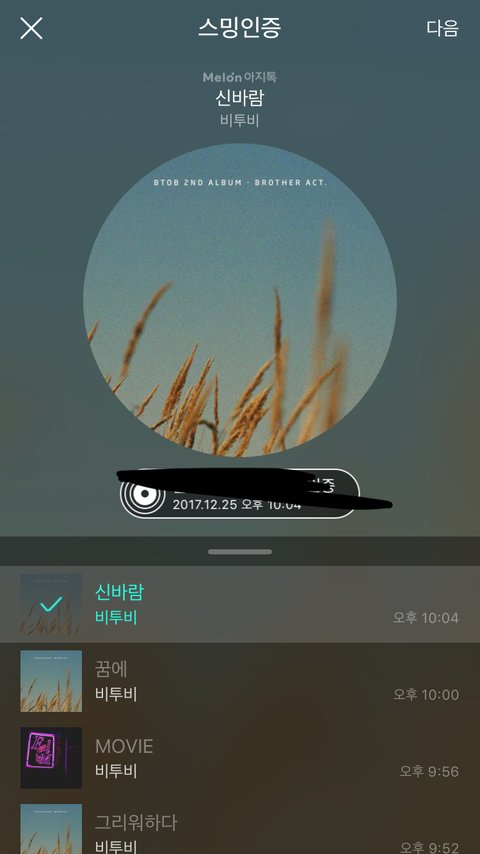The image size is (480, 854).
Task: Choose the MOVIE track by 비투비
Action: click(240, 758)
